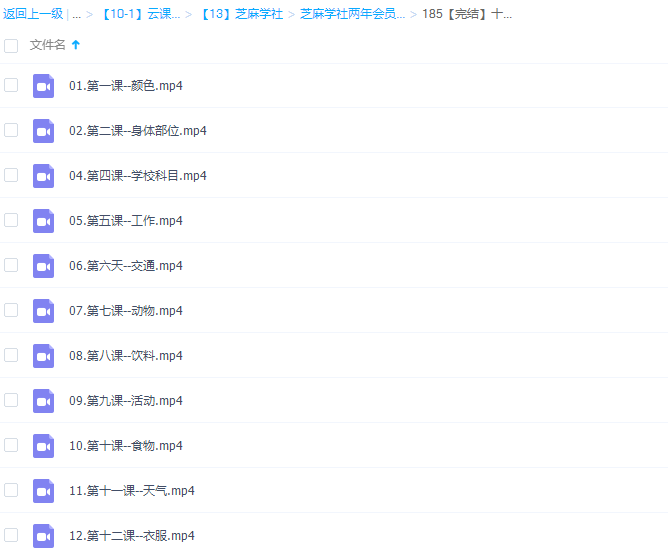
Task: Select the checkbox for 01.第一课--颜色.mp4
Action: pyautogui.click(x=11, y=85)
